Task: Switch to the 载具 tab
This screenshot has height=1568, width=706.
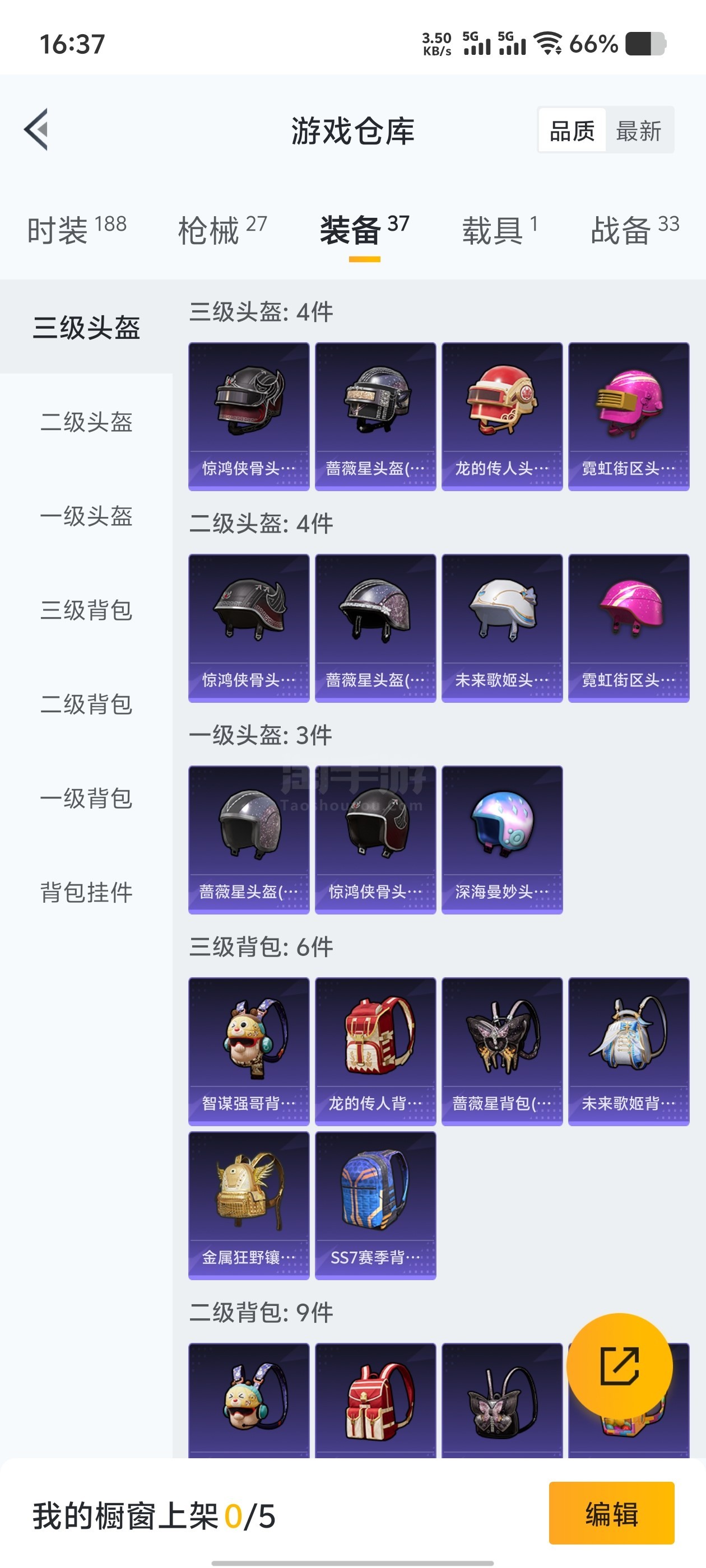Action: (x=499, y=230)
